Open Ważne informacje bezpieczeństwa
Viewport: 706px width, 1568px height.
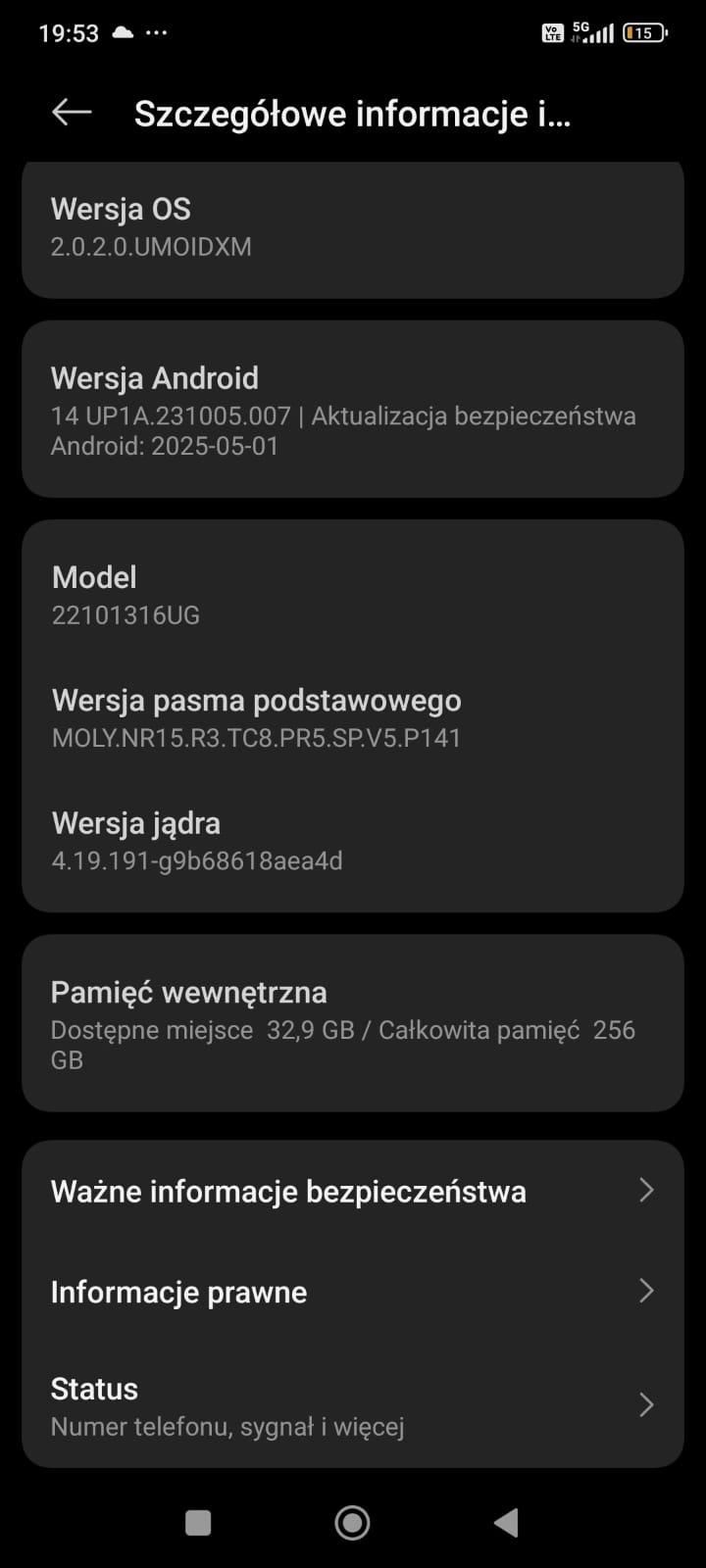click(x=352, y=1191)
